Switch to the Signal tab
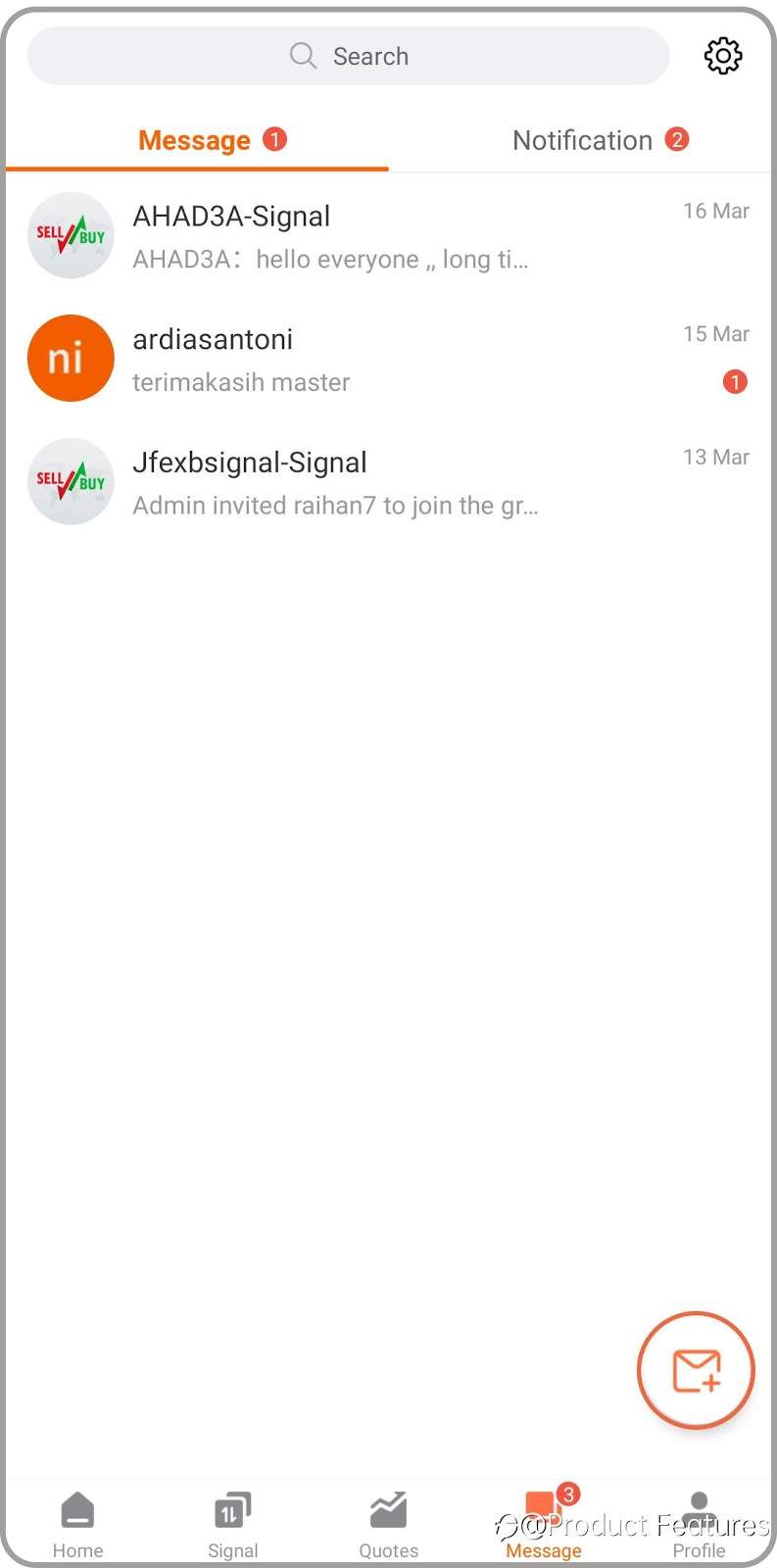The width and height of the screenshot is (777, 1568). coord(233,1525)
